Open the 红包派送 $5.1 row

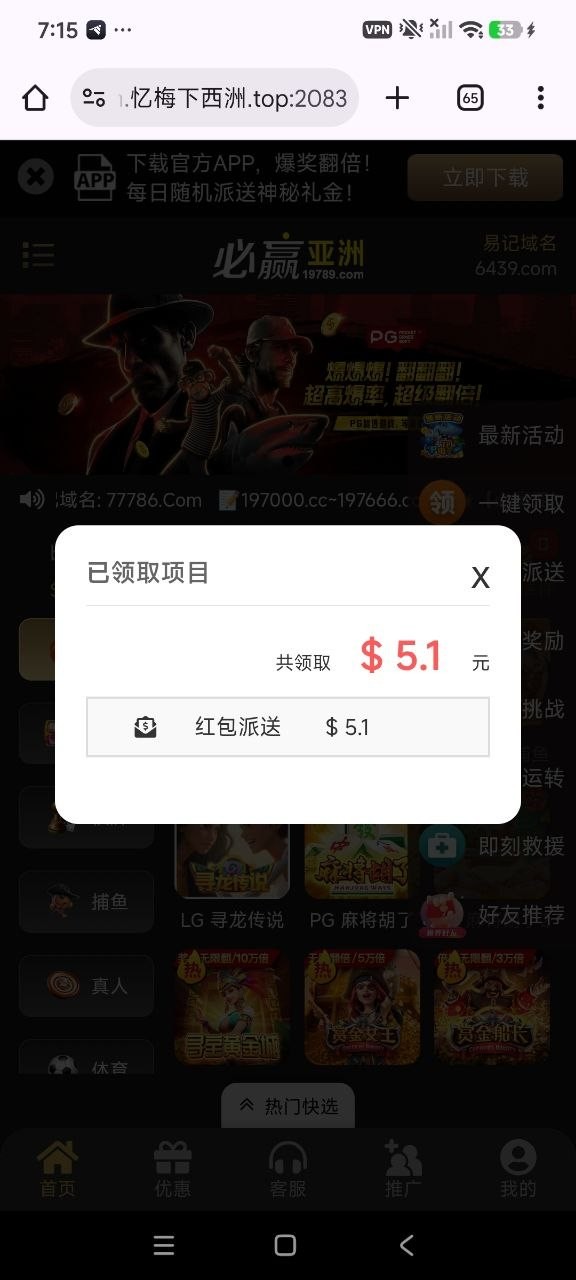(x=288, y=727)
